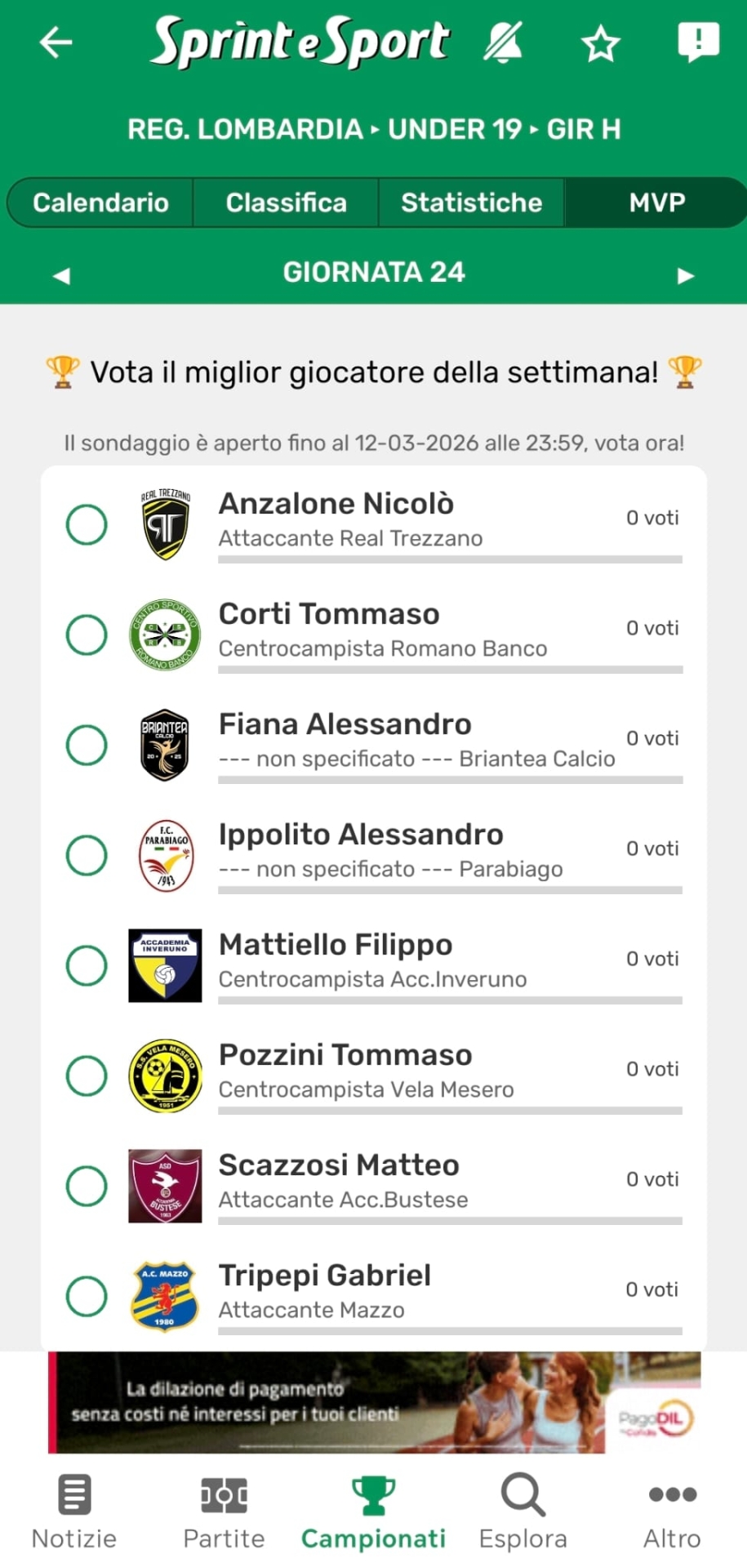747x1568 pixels.
Task: Switch to Partite in bottom navigation
Action: (x=224, y=1512)
